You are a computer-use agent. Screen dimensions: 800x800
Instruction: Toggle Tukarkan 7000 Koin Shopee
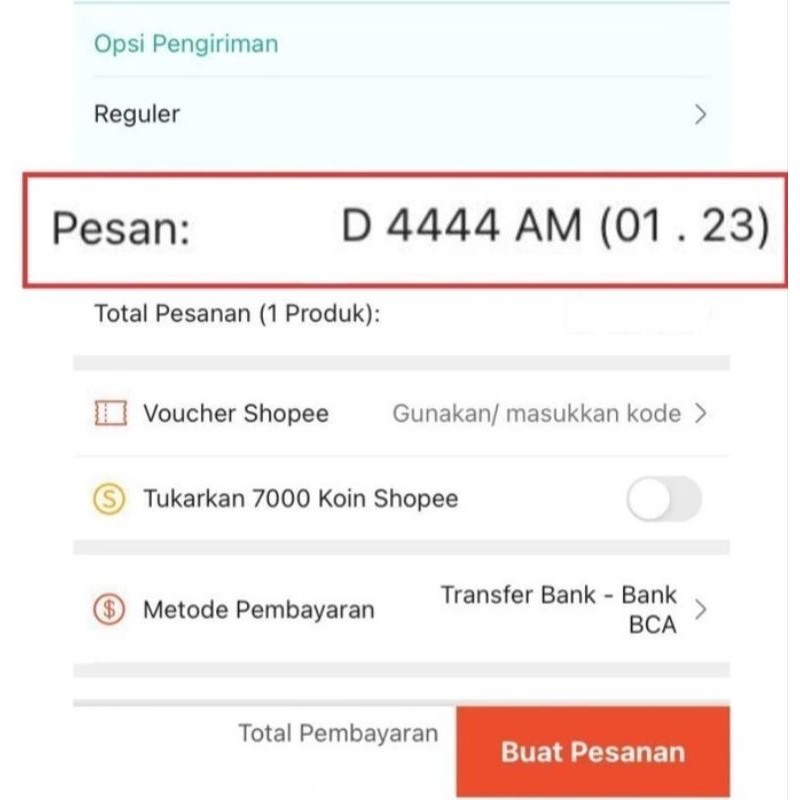point(664,498)
